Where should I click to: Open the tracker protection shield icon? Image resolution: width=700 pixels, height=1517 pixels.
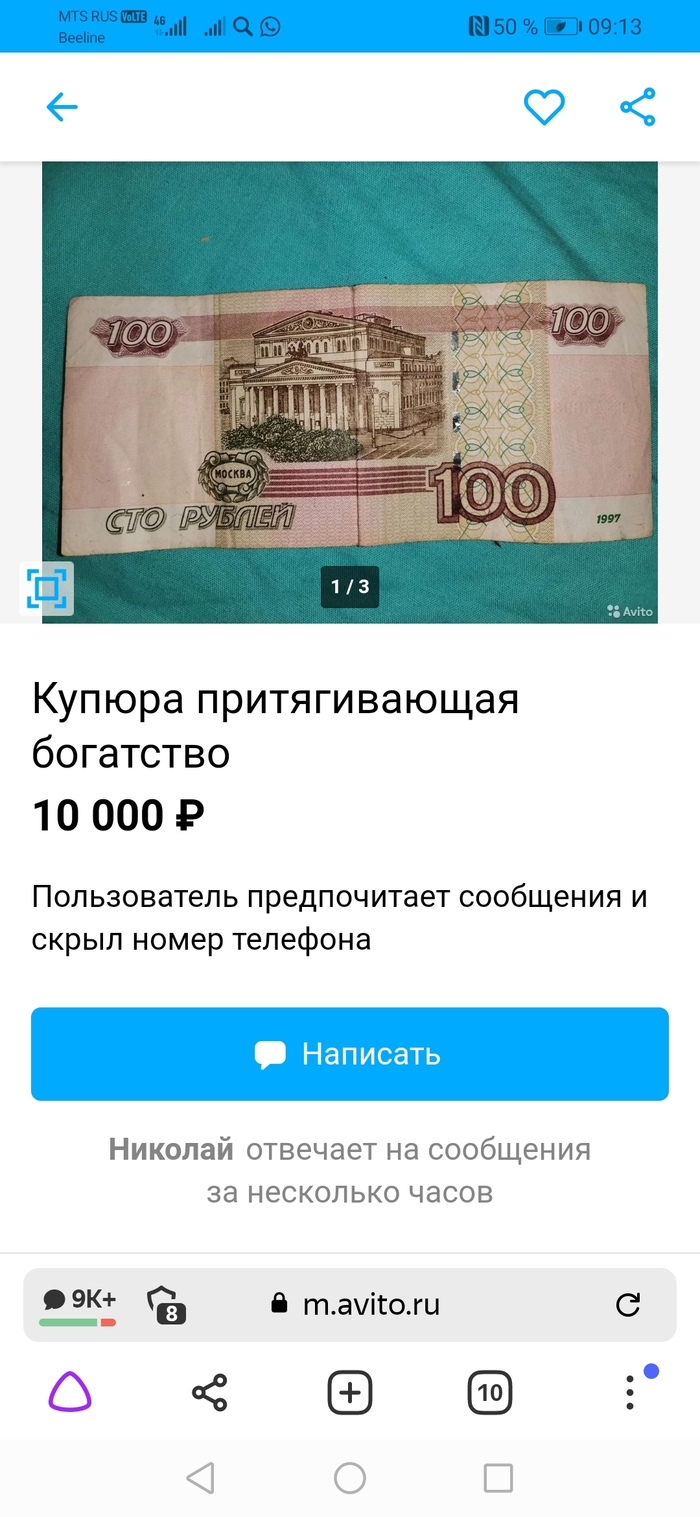(x=166, y=1305)
